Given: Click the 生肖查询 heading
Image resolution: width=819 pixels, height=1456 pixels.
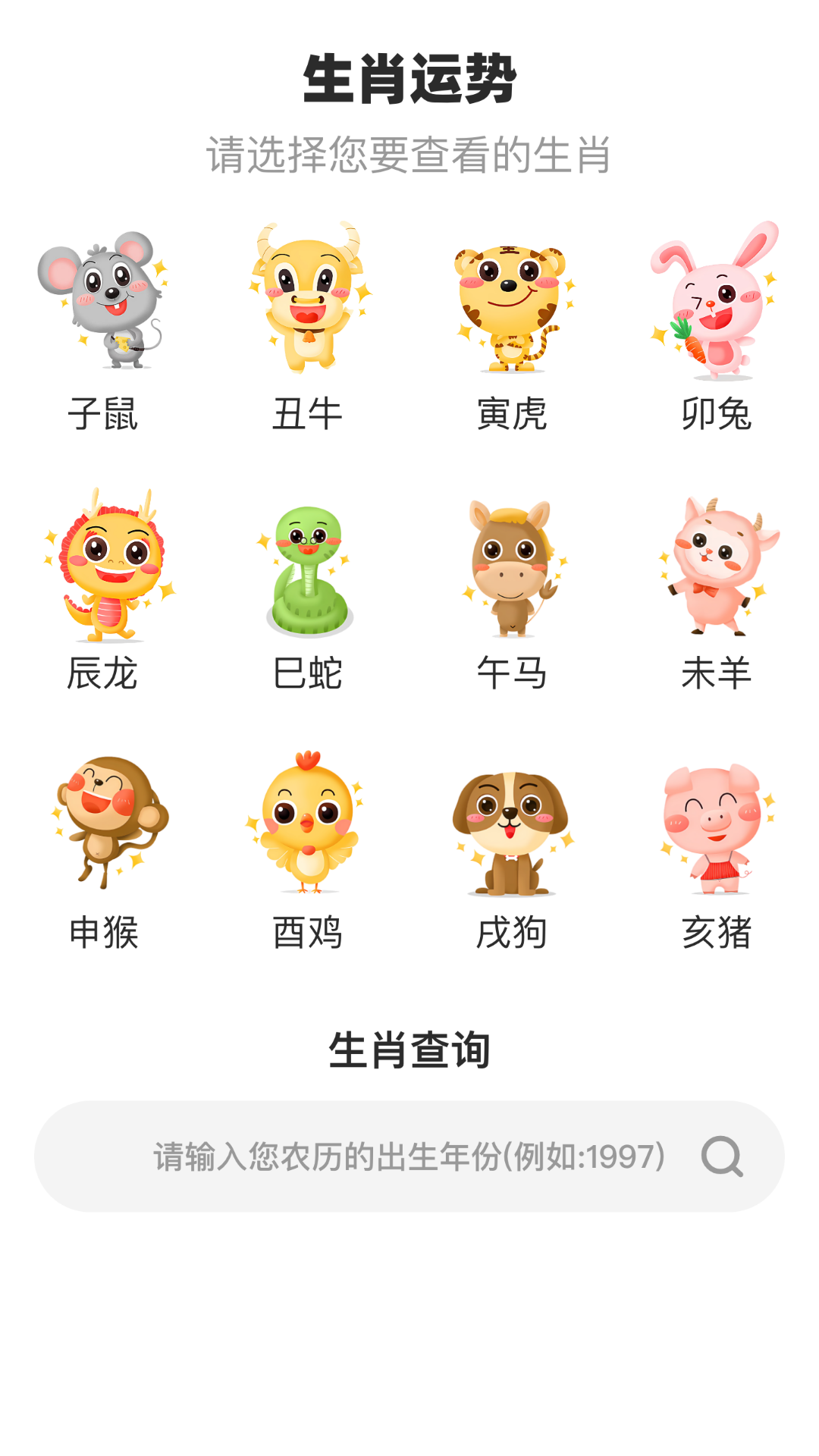Looking at the screenshot, I should point(409,1053).
